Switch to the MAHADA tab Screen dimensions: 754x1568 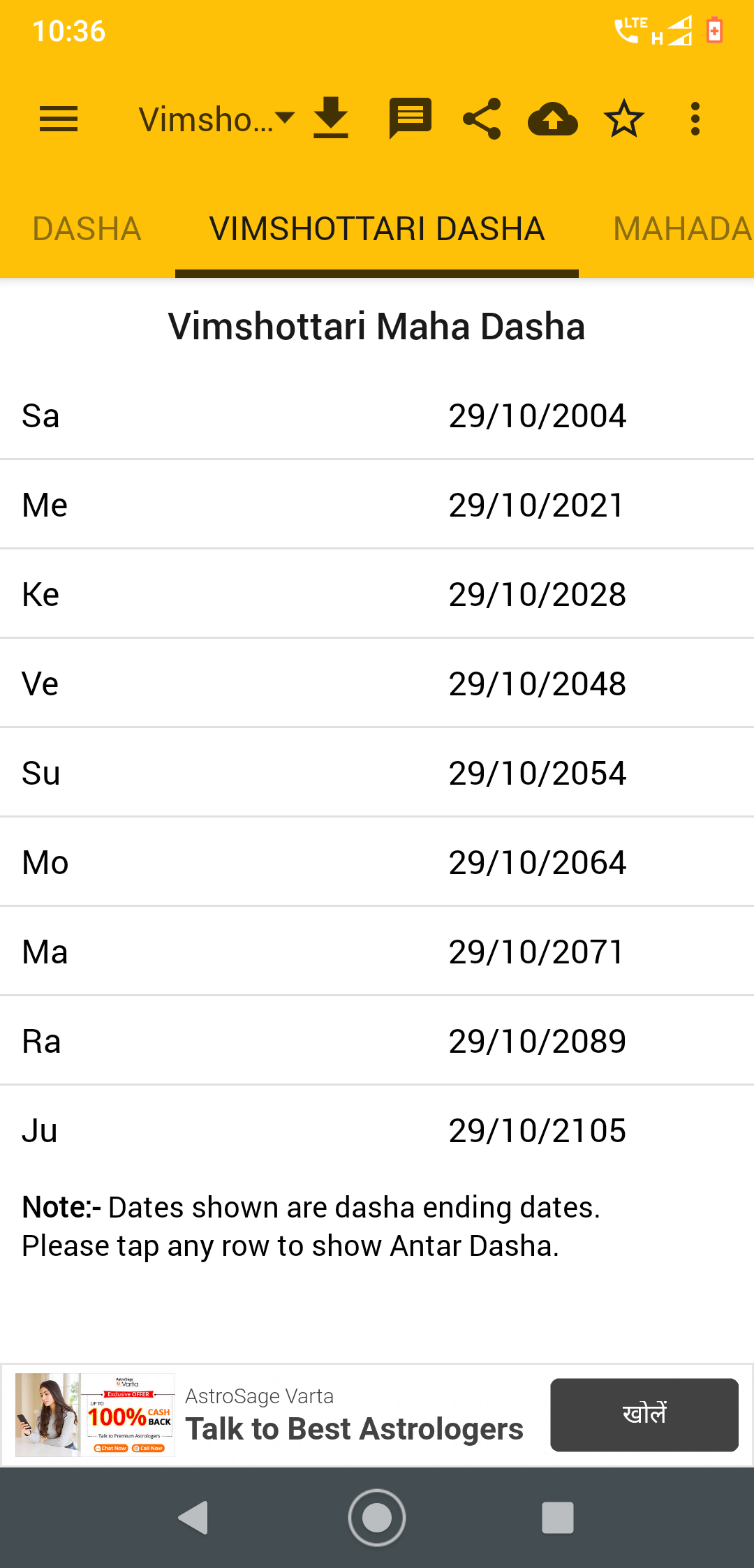pyautogui.click(x=681, y=229)
